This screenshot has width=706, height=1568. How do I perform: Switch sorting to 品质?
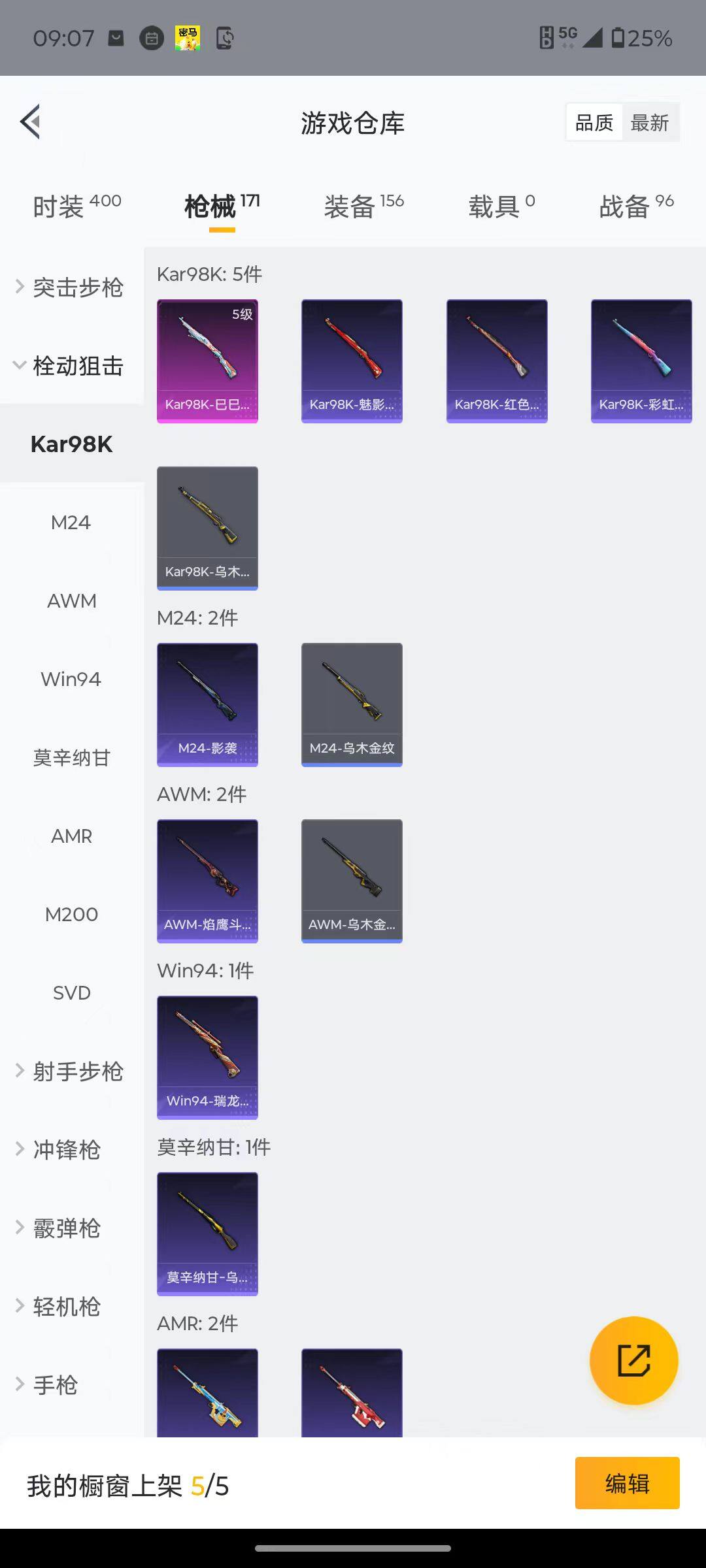click(593, 122)
